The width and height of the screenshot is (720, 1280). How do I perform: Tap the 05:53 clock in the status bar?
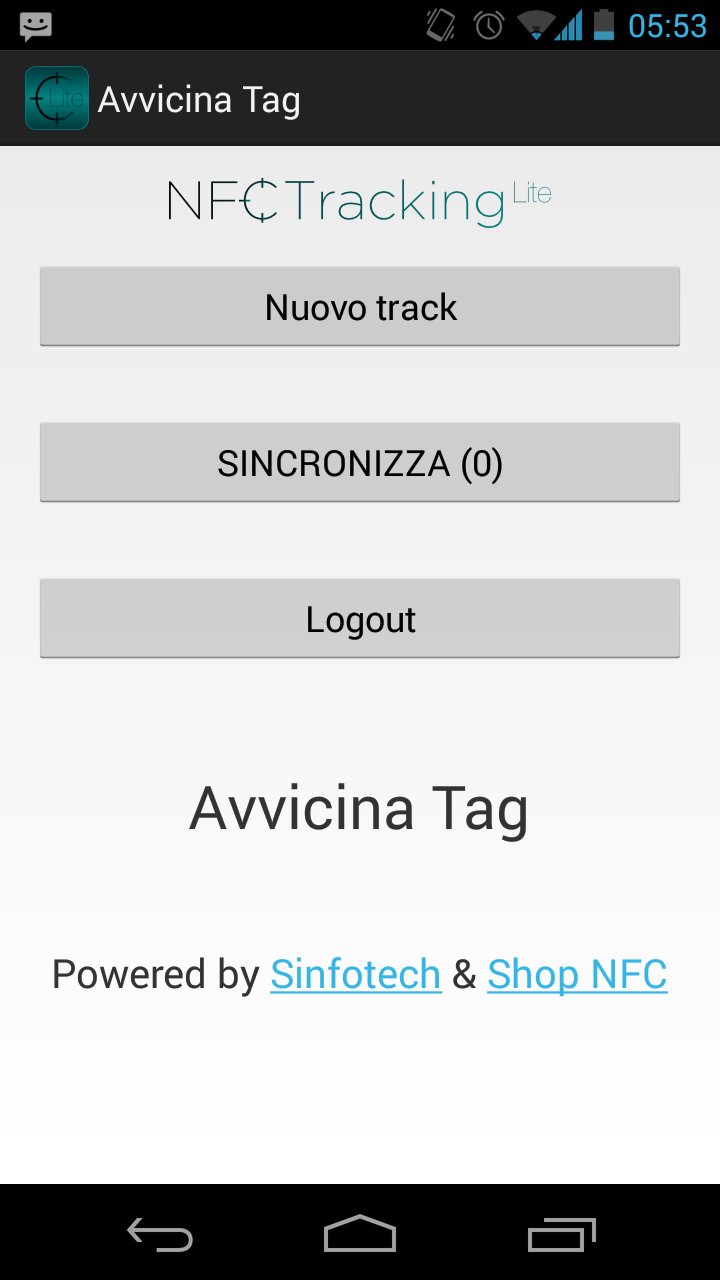tap(669, 25)
